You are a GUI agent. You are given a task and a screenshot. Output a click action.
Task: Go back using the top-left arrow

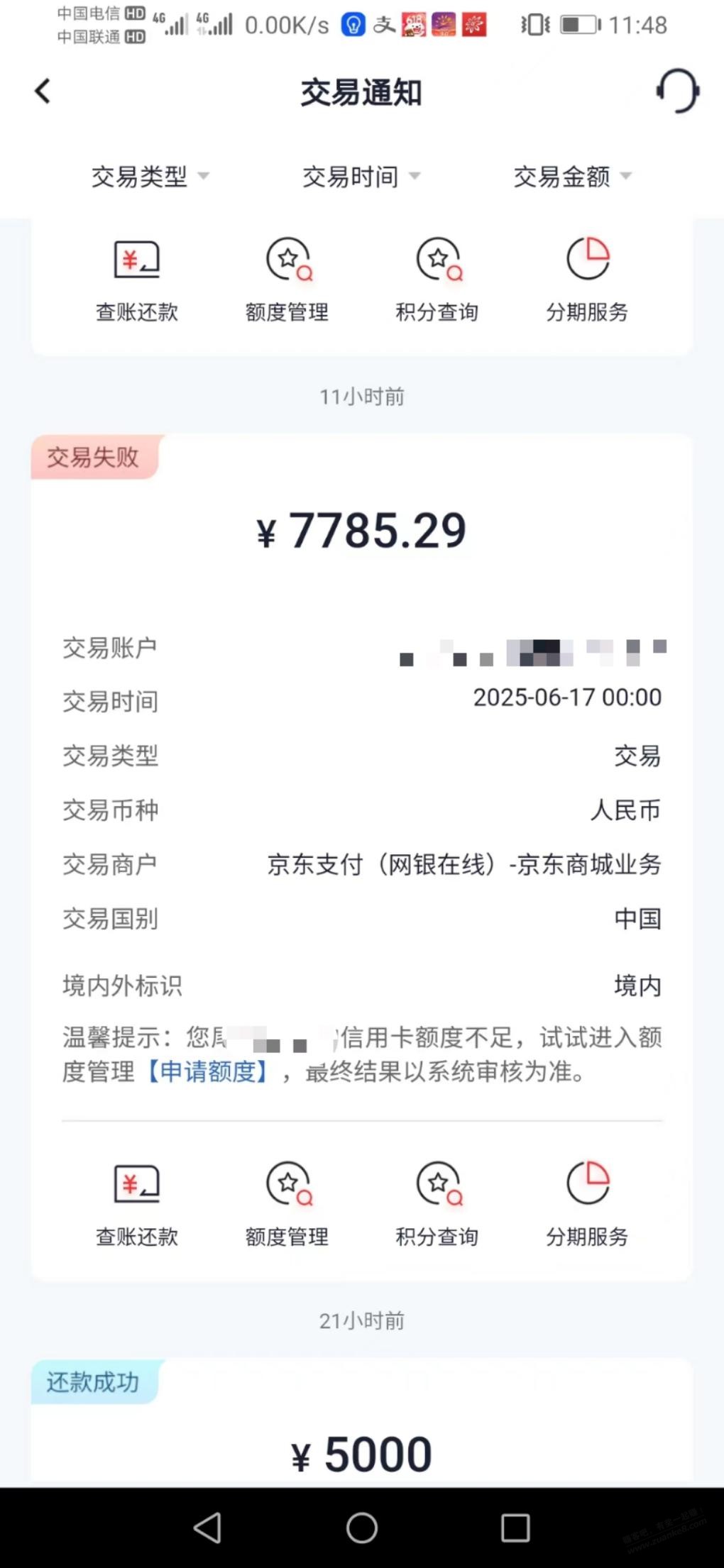[x=43, y=91]
